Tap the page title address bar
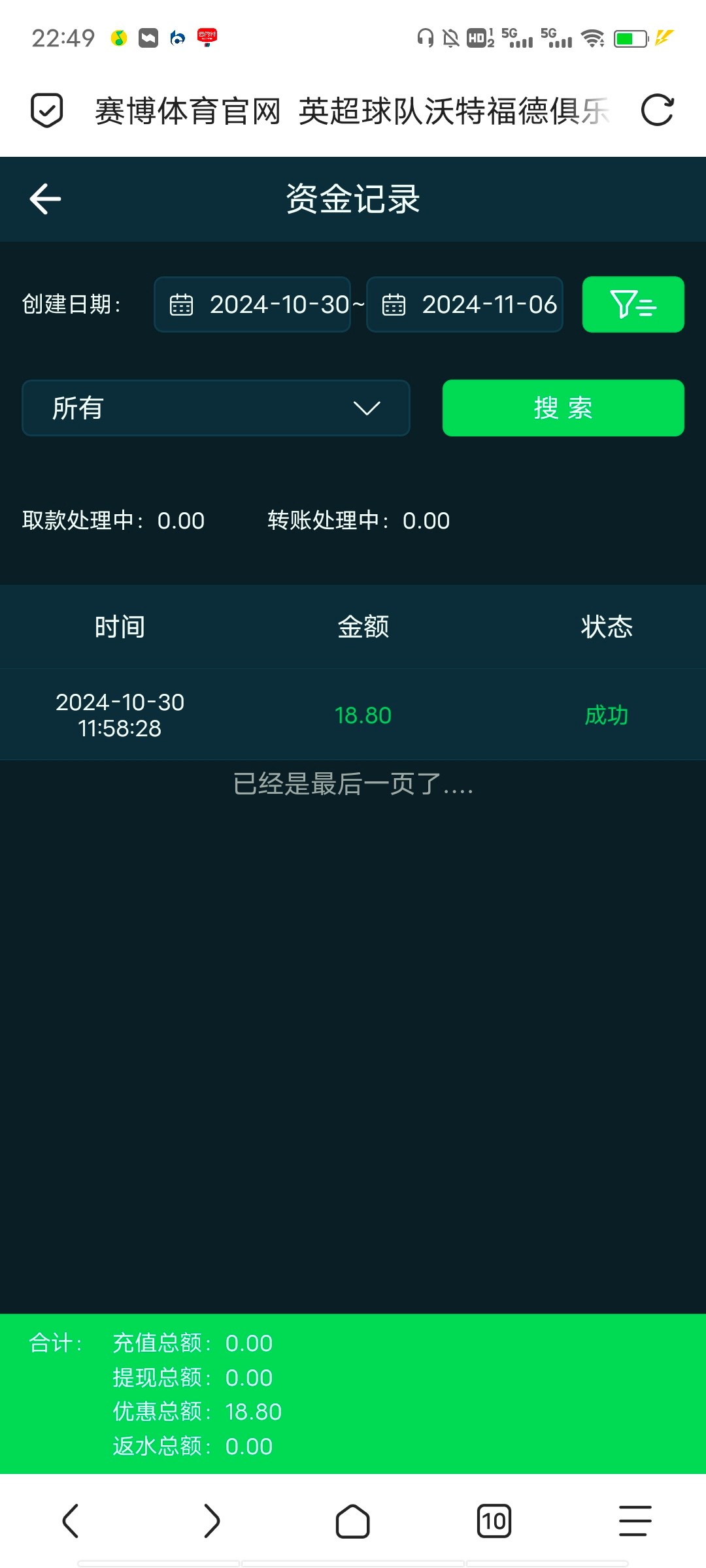The image size is (706, 1568). pyautogui.click(x=353, y=110)
